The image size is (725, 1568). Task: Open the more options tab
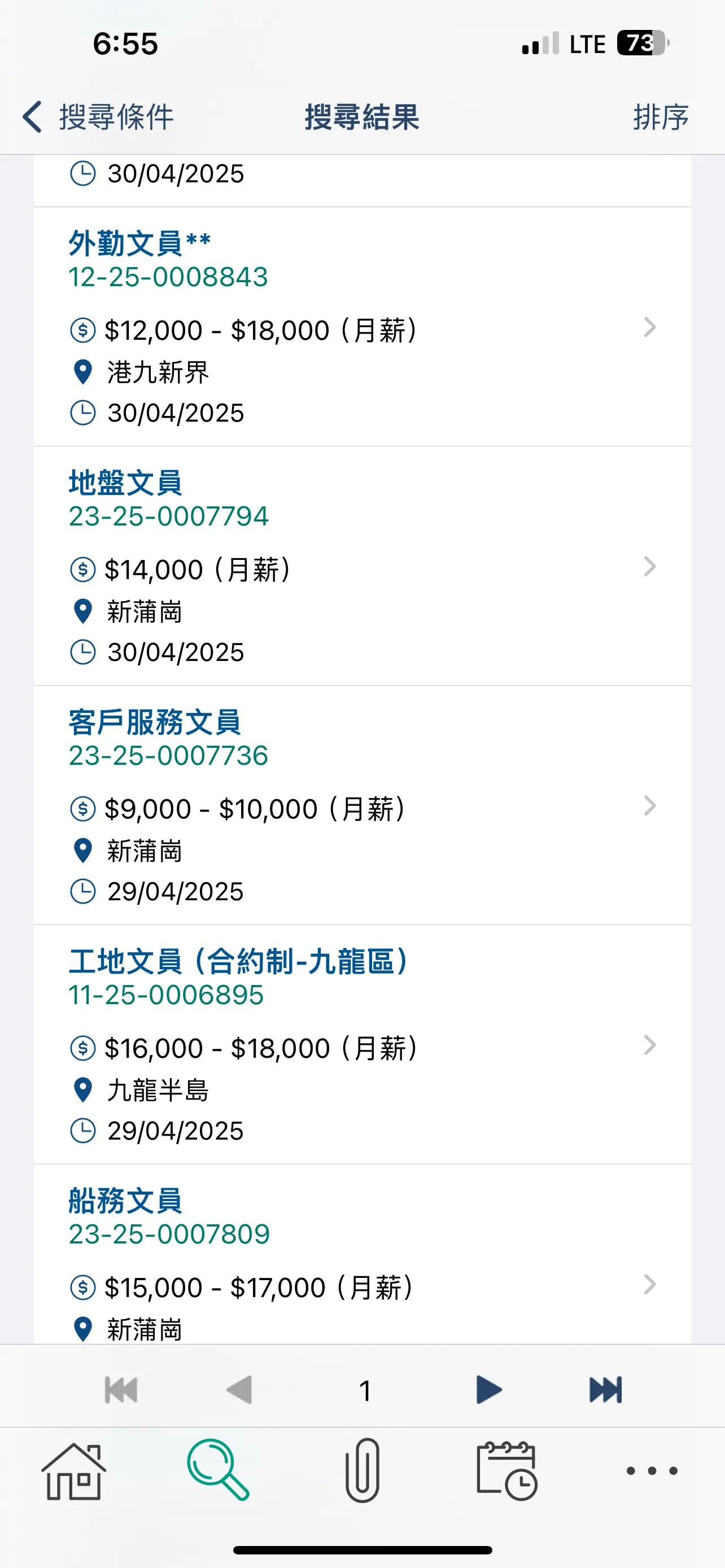(652, 1470)
